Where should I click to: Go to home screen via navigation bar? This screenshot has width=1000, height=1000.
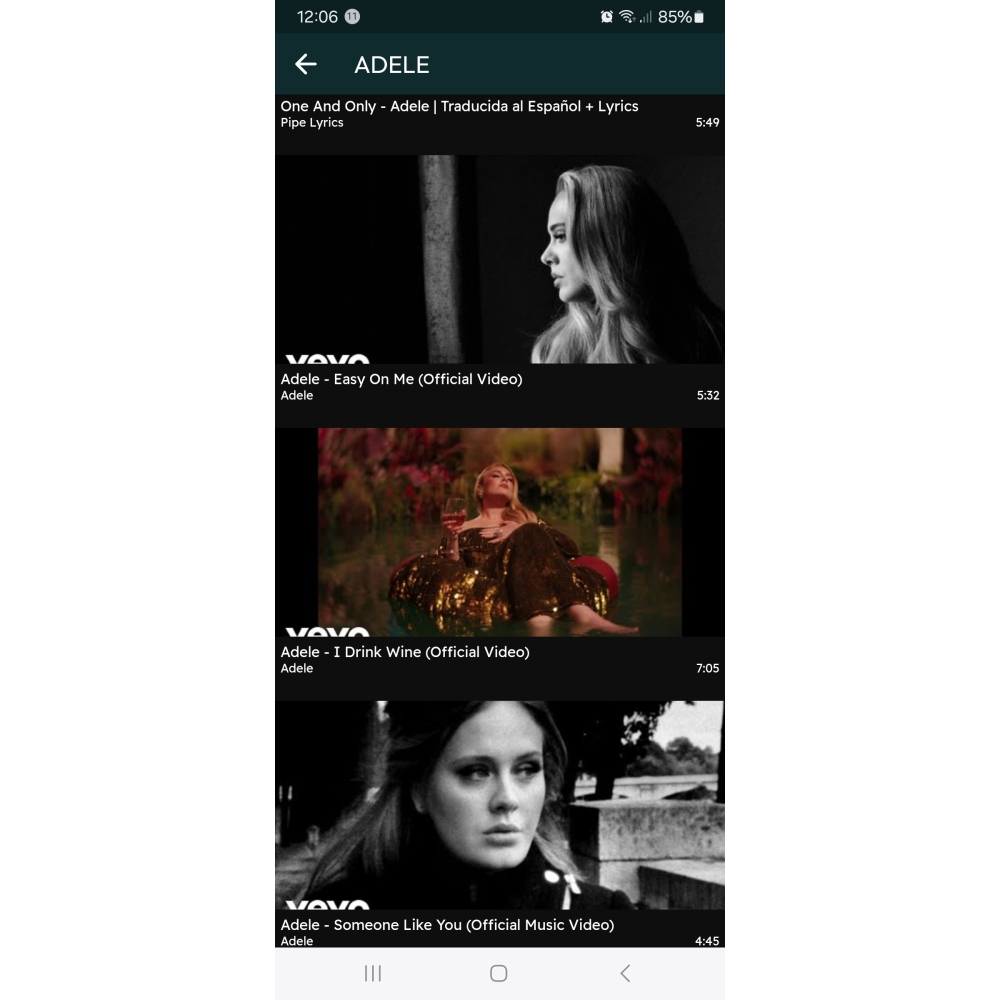coord(499,973)
